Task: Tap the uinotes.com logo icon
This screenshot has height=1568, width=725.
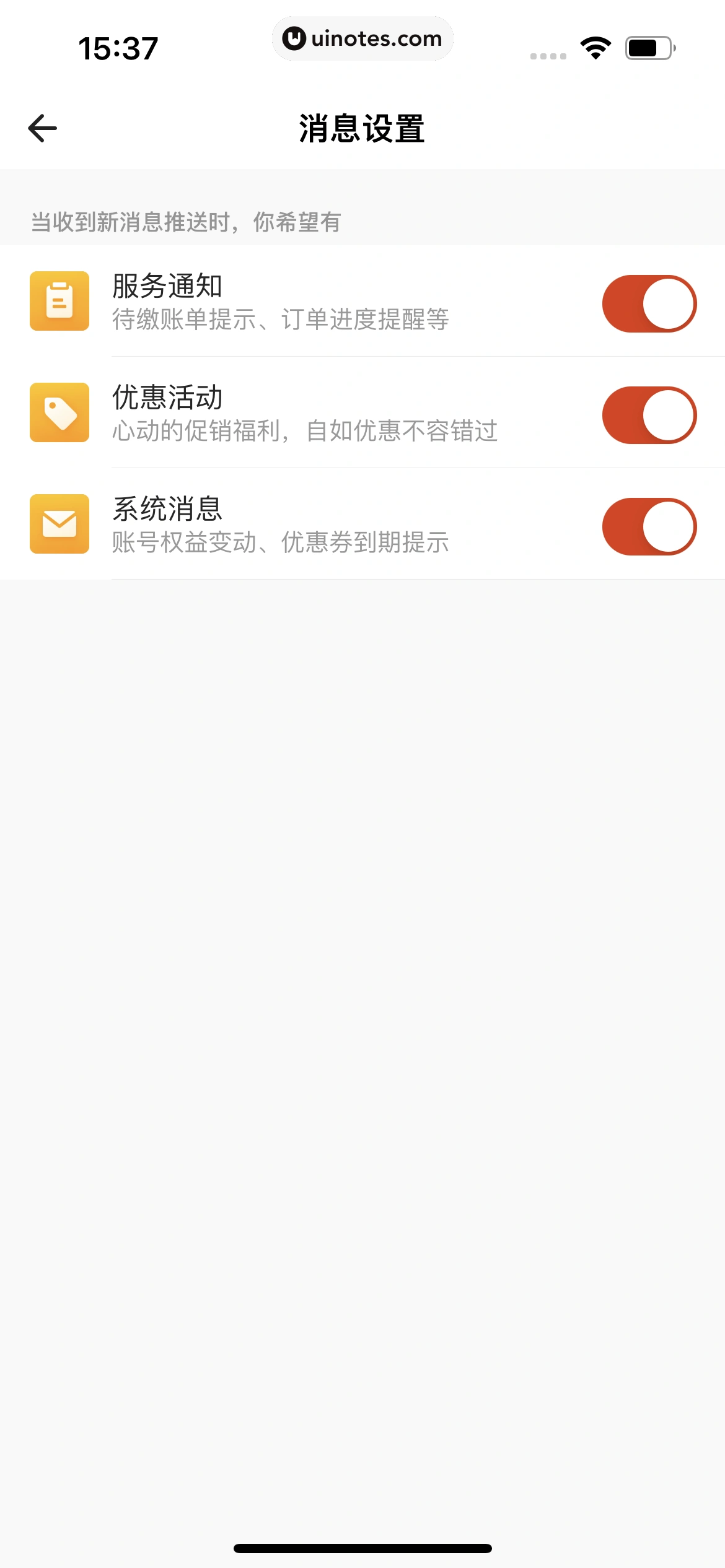Action: [x=293, y=38]
